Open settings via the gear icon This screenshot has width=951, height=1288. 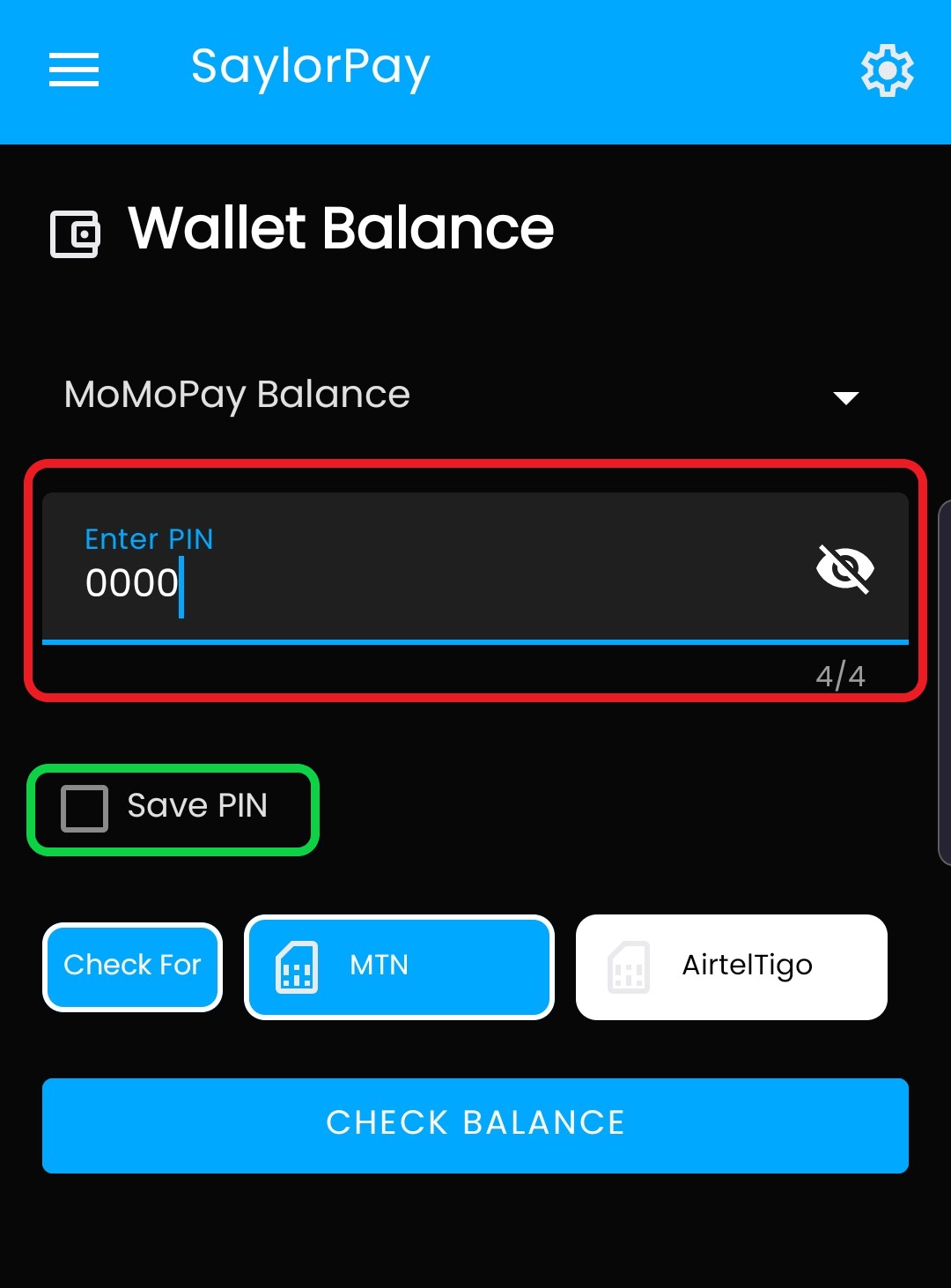click(x=887, y=70)
